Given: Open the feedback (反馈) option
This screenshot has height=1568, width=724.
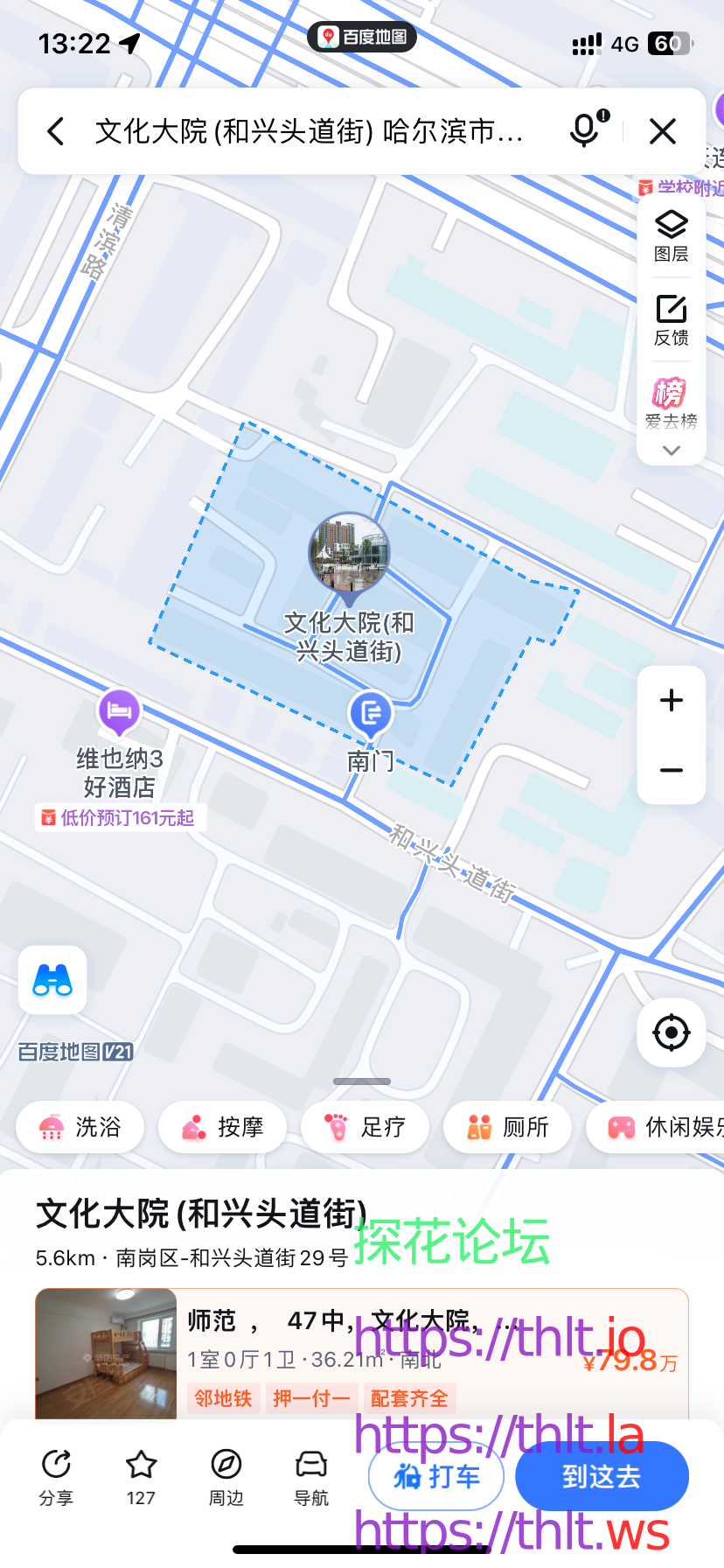Looking at the screenshot, I should point(671,320).
